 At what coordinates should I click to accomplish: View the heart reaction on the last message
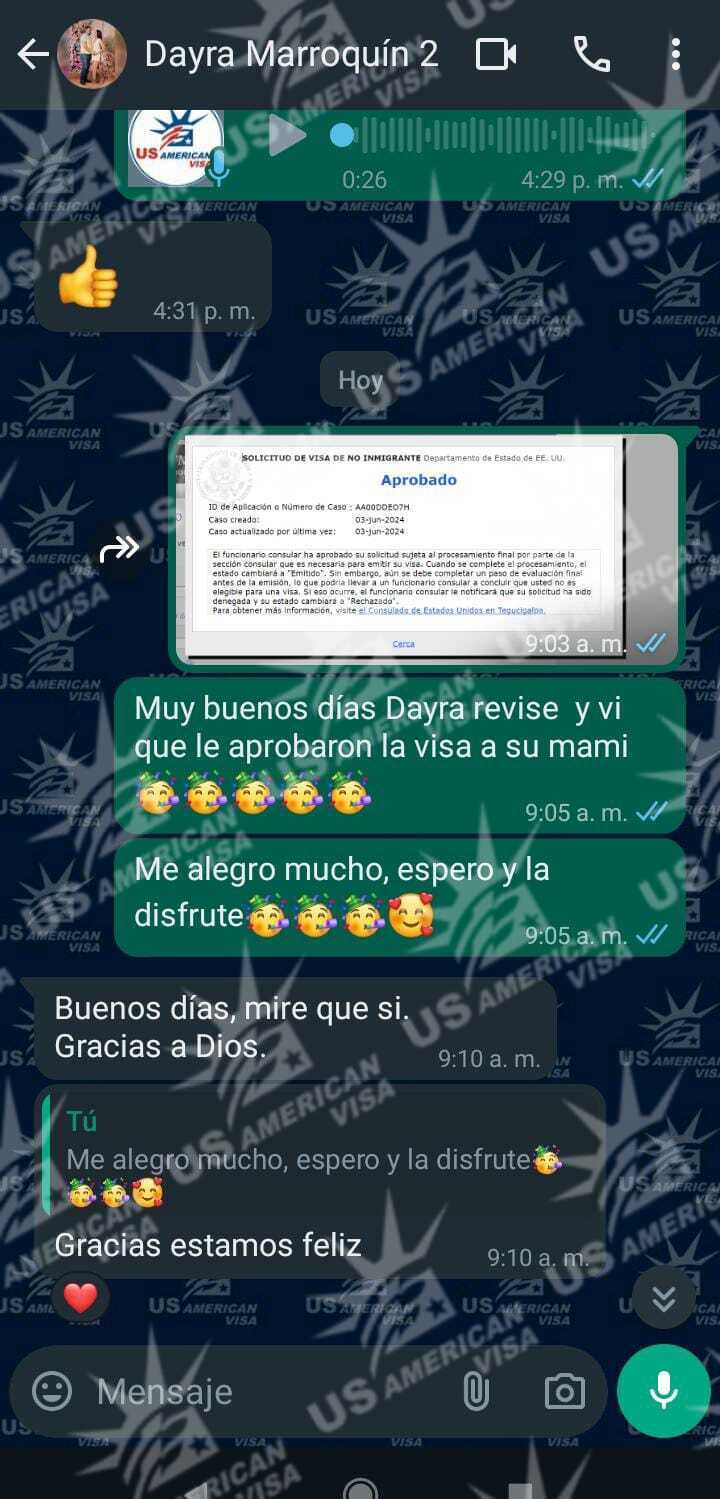coord(80,1298)
